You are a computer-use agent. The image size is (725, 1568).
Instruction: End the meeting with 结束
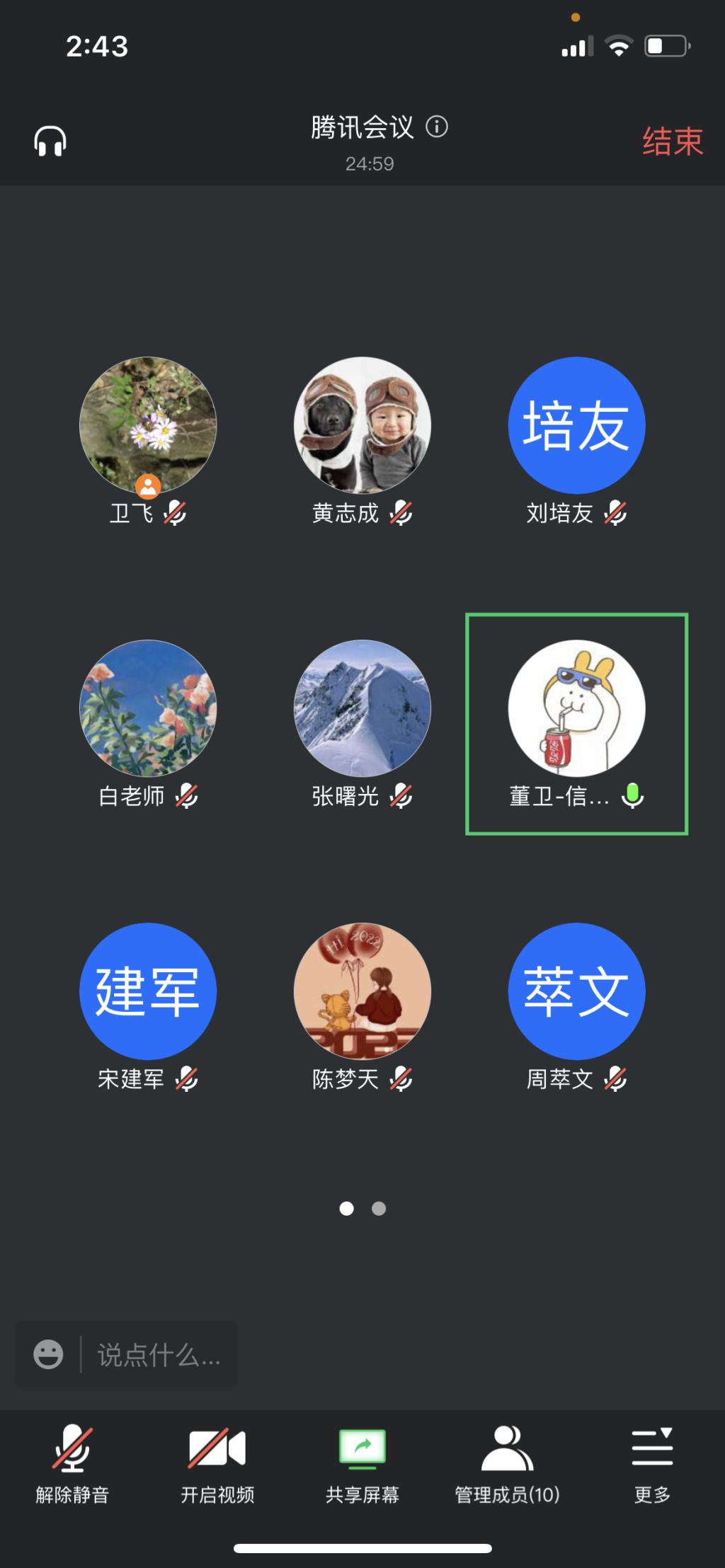(x=672, y=142)
